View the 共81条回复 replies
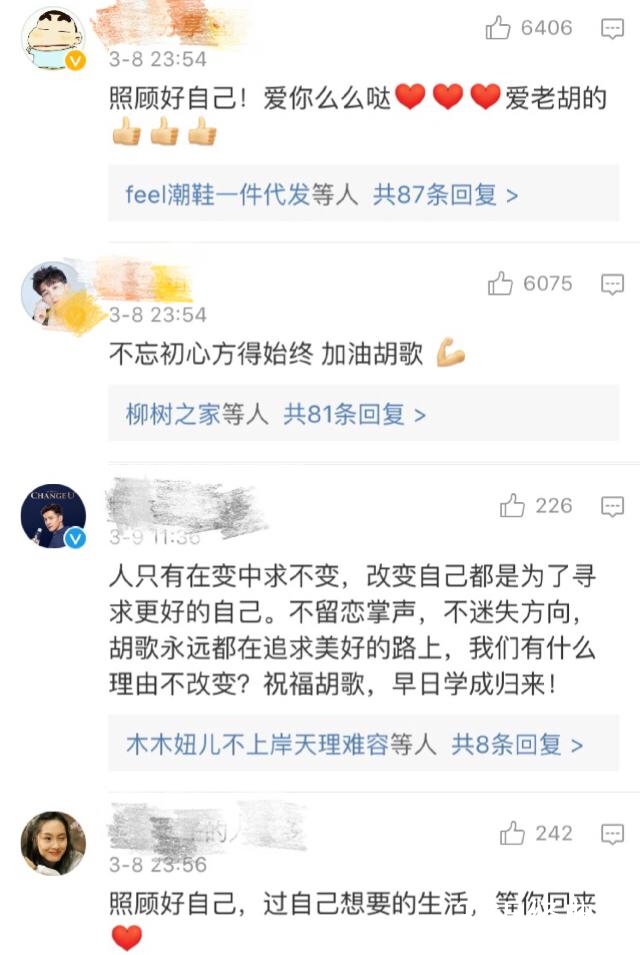Screen dimensions: 640x955 point(354,413)
